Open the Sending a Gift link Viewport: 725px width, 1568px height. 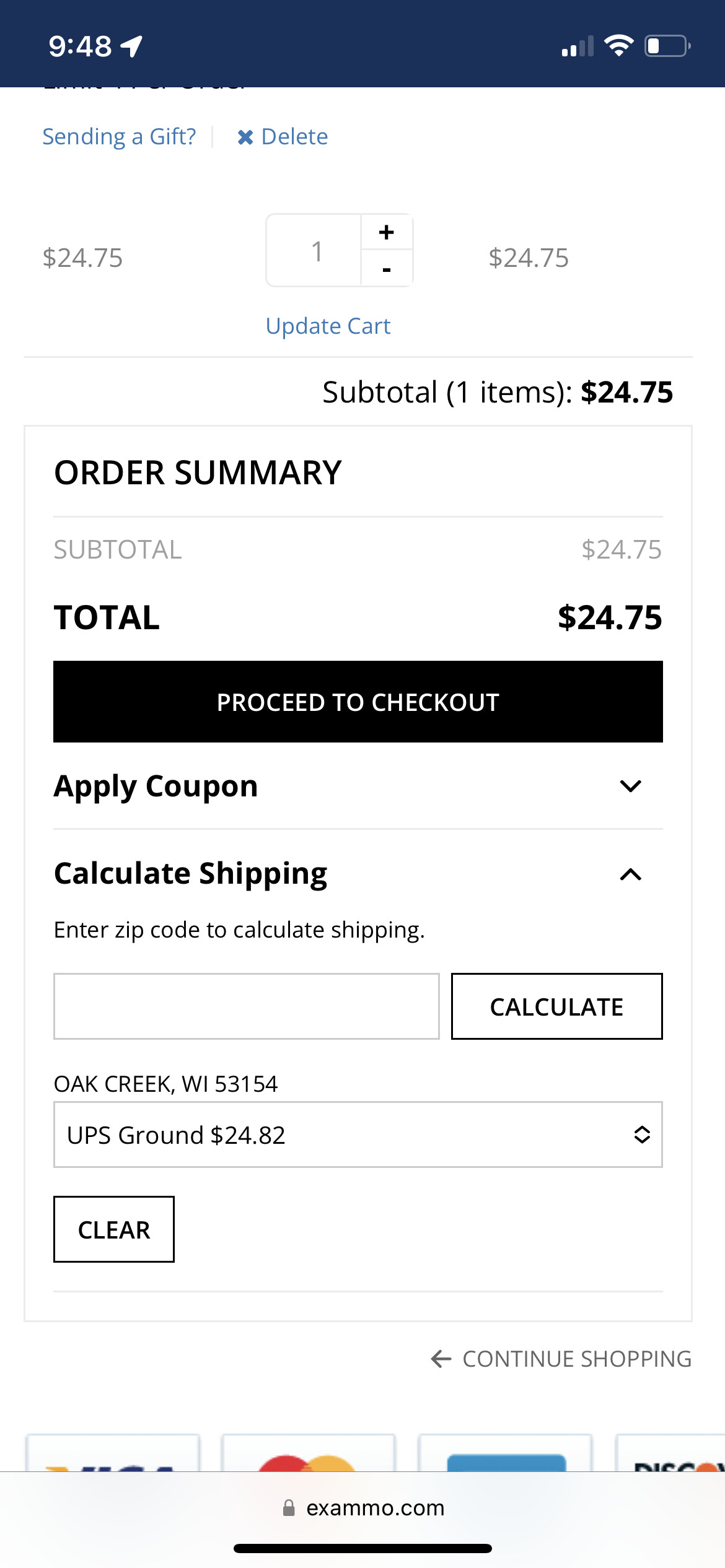[119, 136]
